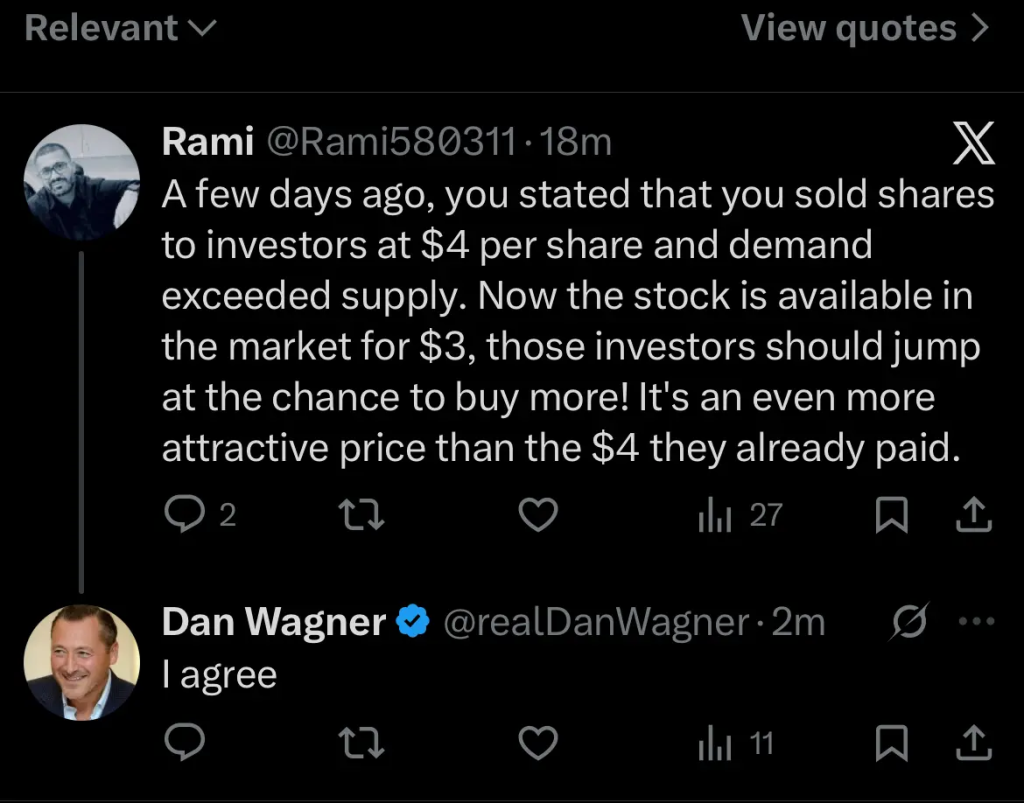Open @realDanWagner profile handle

pos(595,622)
